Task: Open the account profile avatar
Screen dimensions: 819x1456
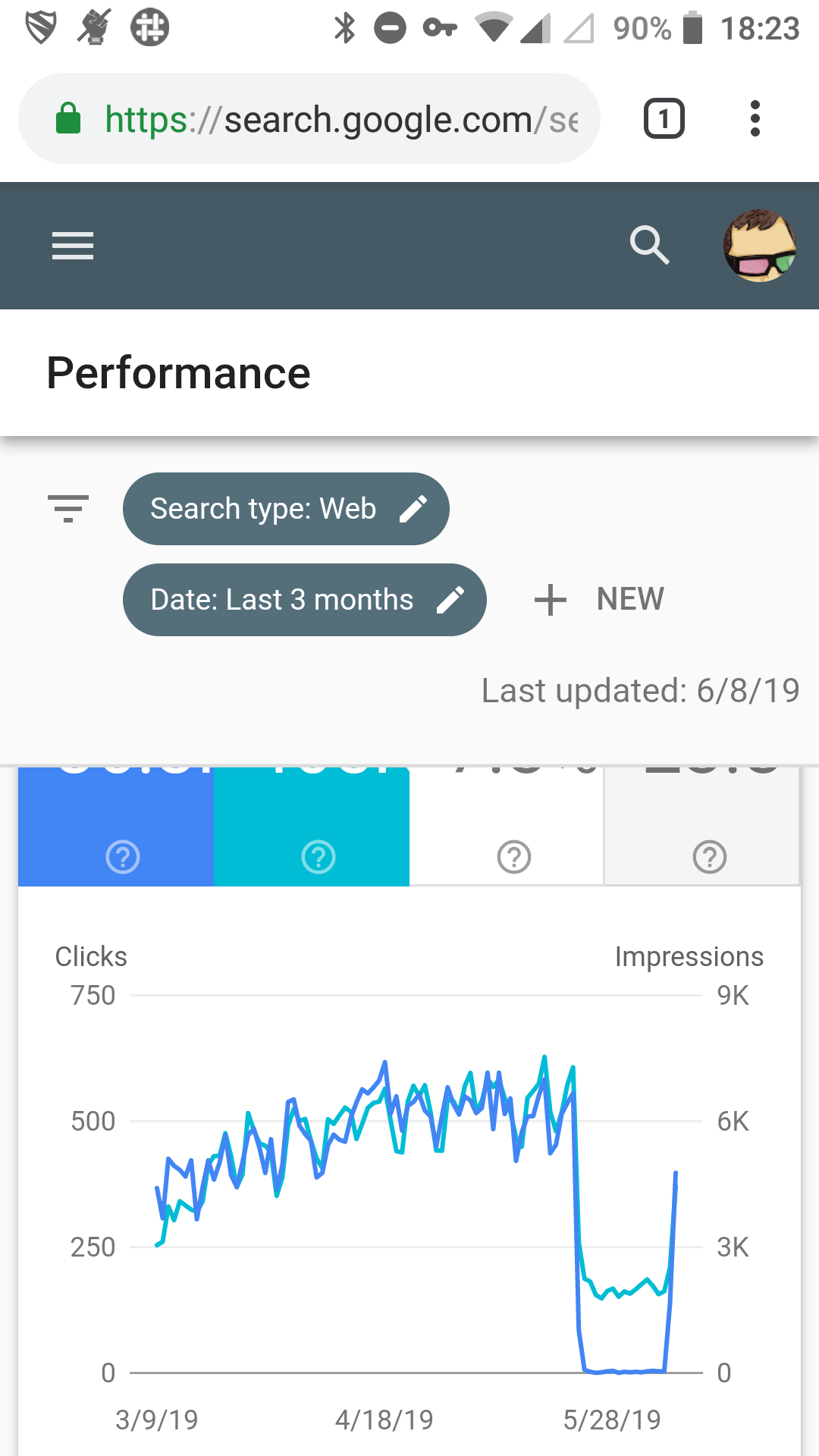Action: coord(759,246)
